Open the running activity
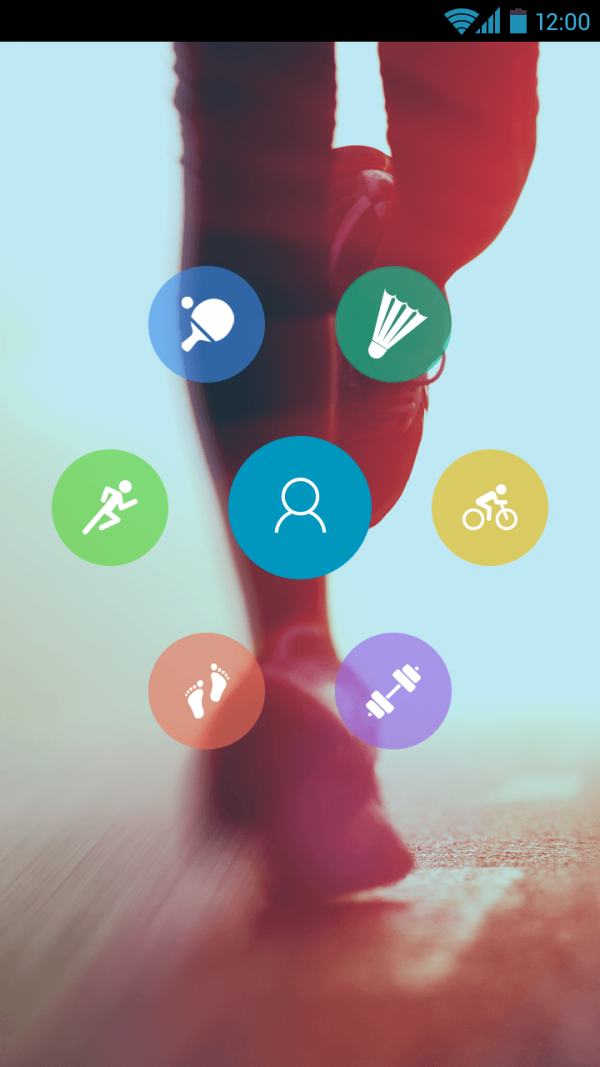Image resolution: width=600 pixels, height=1067 pixels. tap(110, 507)
